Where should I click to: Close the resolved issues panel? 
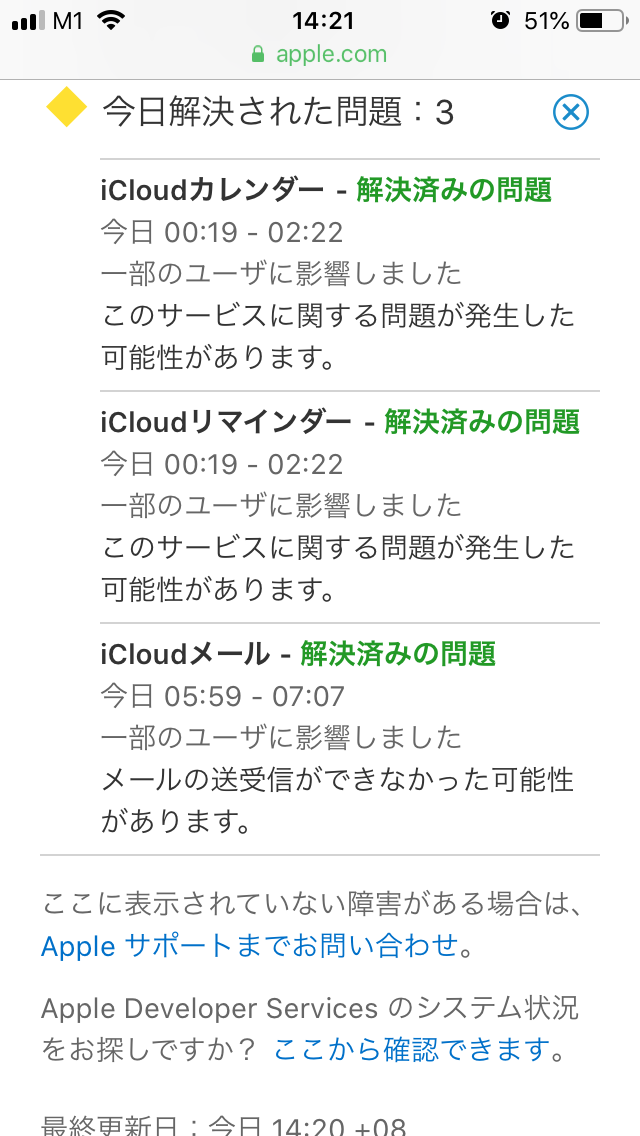pos(571,112)
